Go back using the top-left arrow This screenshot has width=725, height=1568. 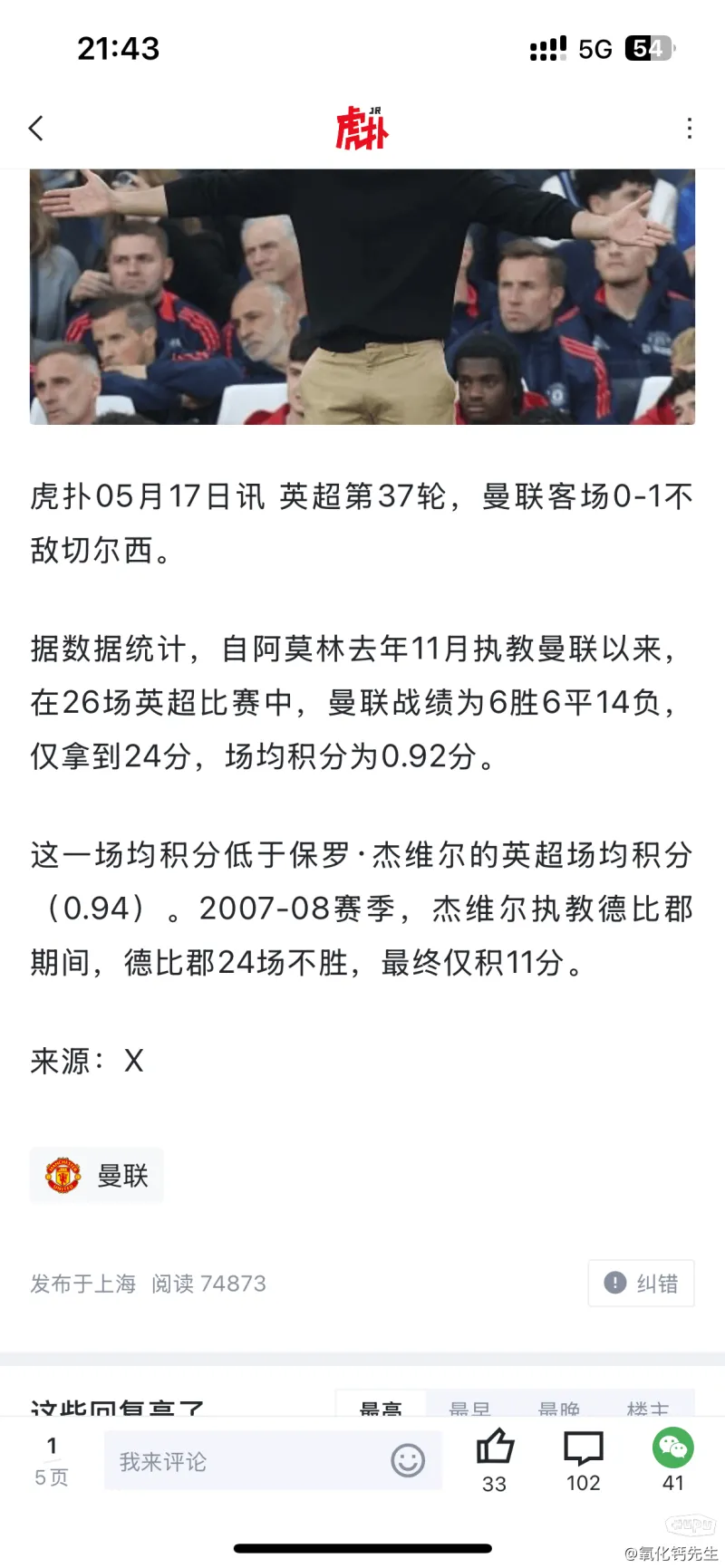(36, 129)
